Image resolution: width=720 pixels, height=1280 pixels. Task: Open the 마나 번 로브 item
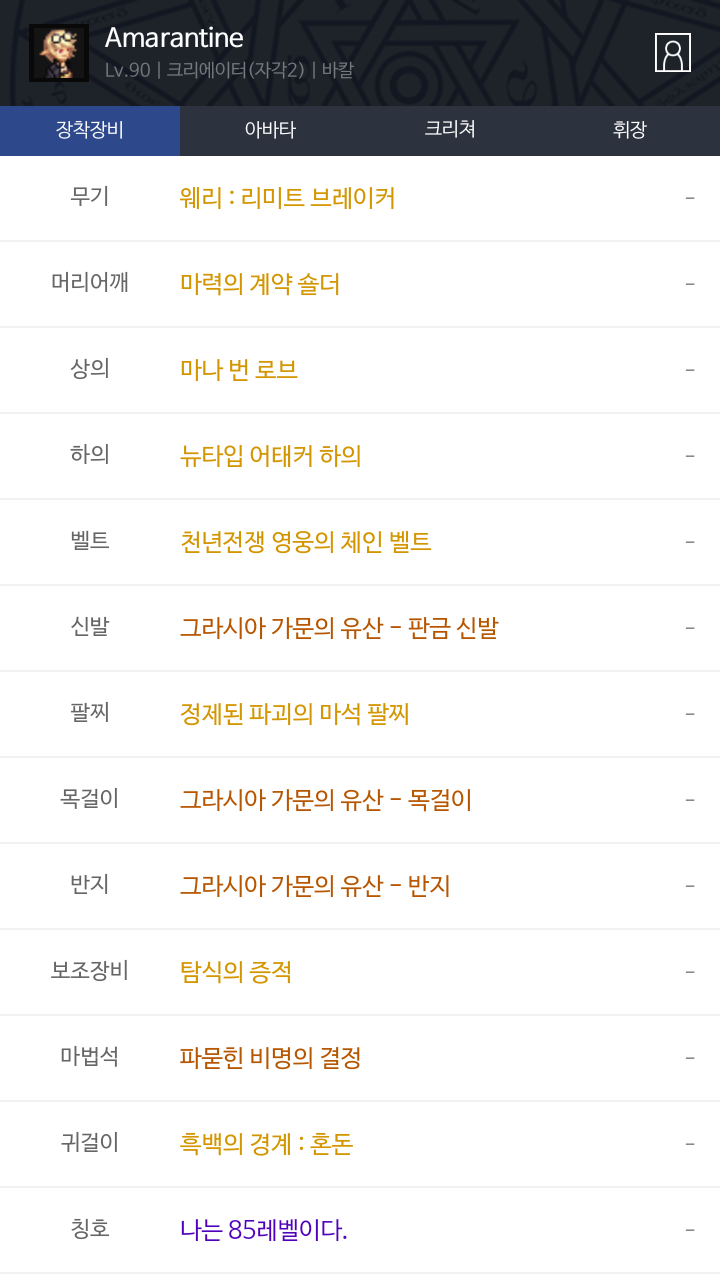pos(239,370)
